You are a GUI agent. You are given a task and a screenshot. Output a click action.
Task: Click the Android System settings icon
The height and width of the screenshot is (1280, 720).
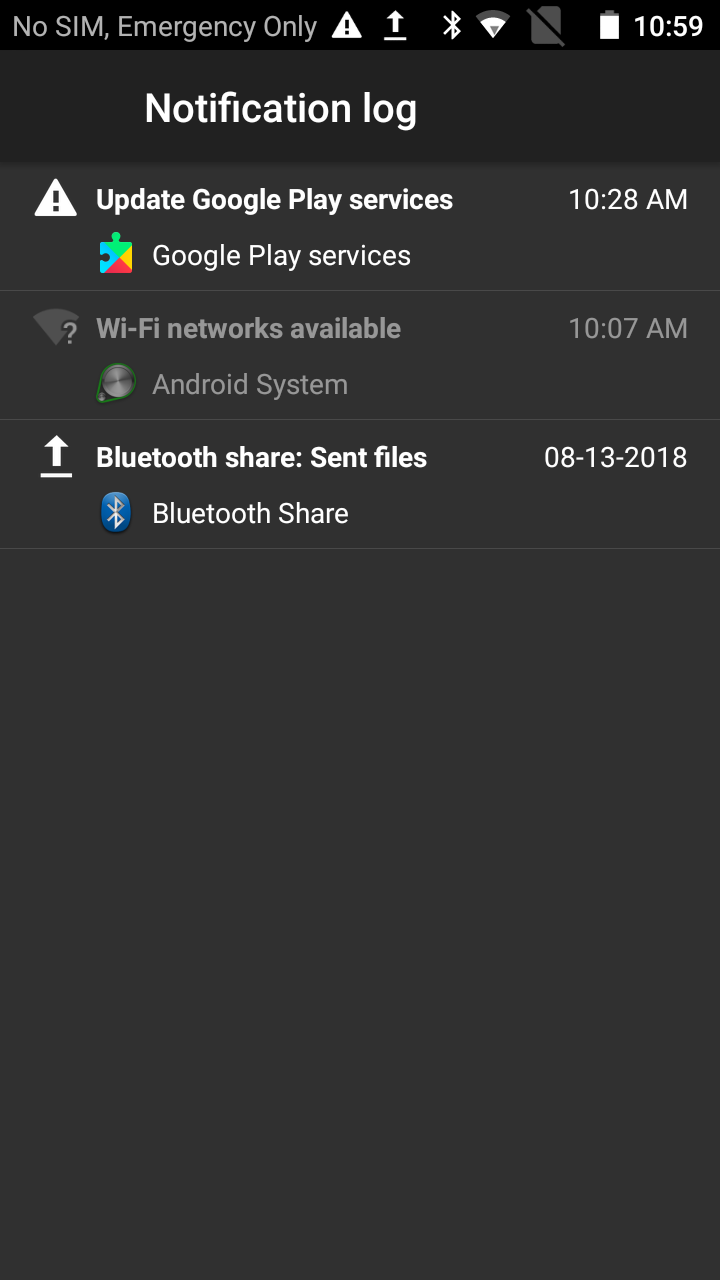(x=115, y=383)
